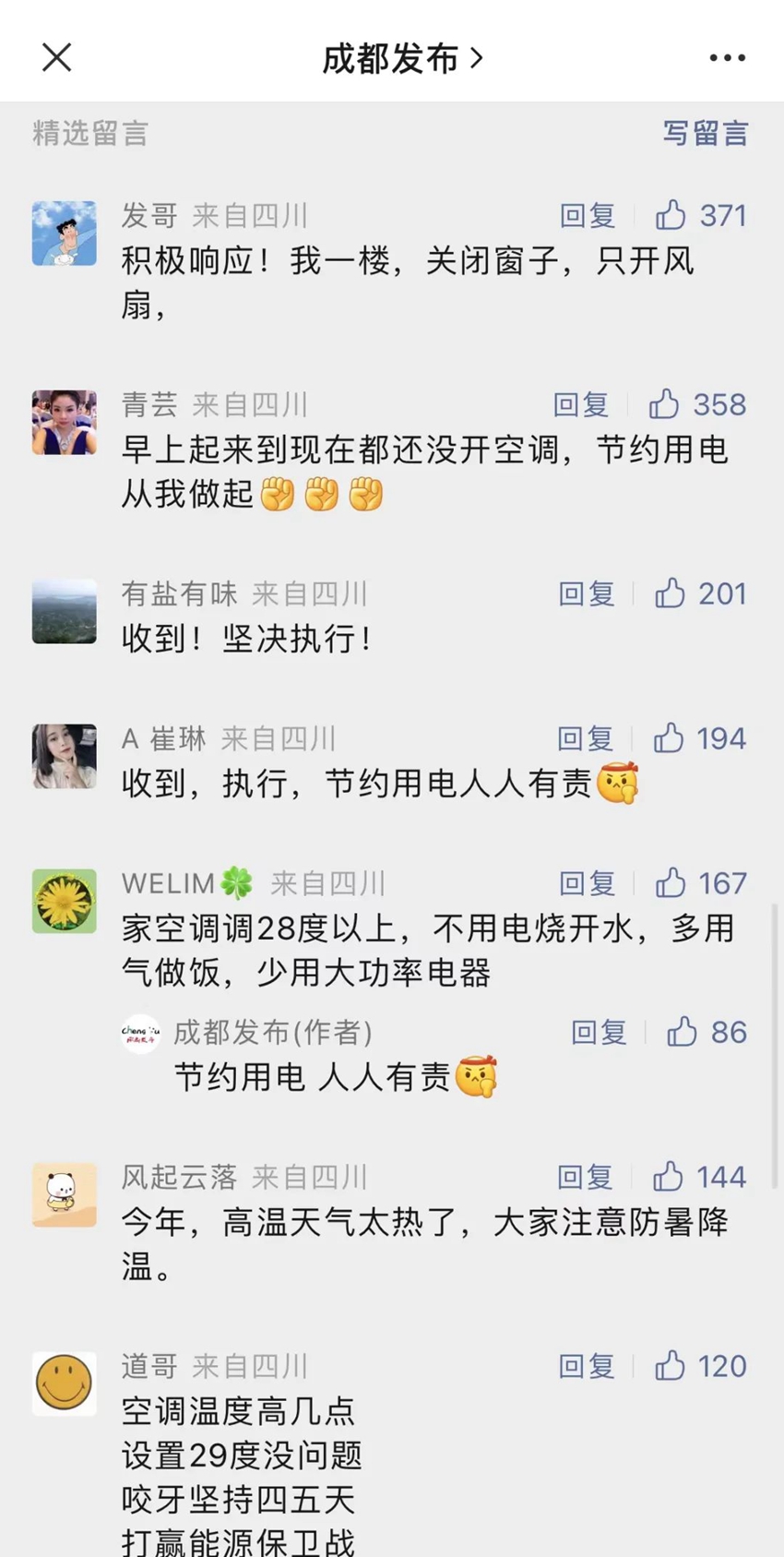The height and width of the screenshot is (1557, 784).
Task: Reply to the author 成都发布's response
Action: point(599,1032)
